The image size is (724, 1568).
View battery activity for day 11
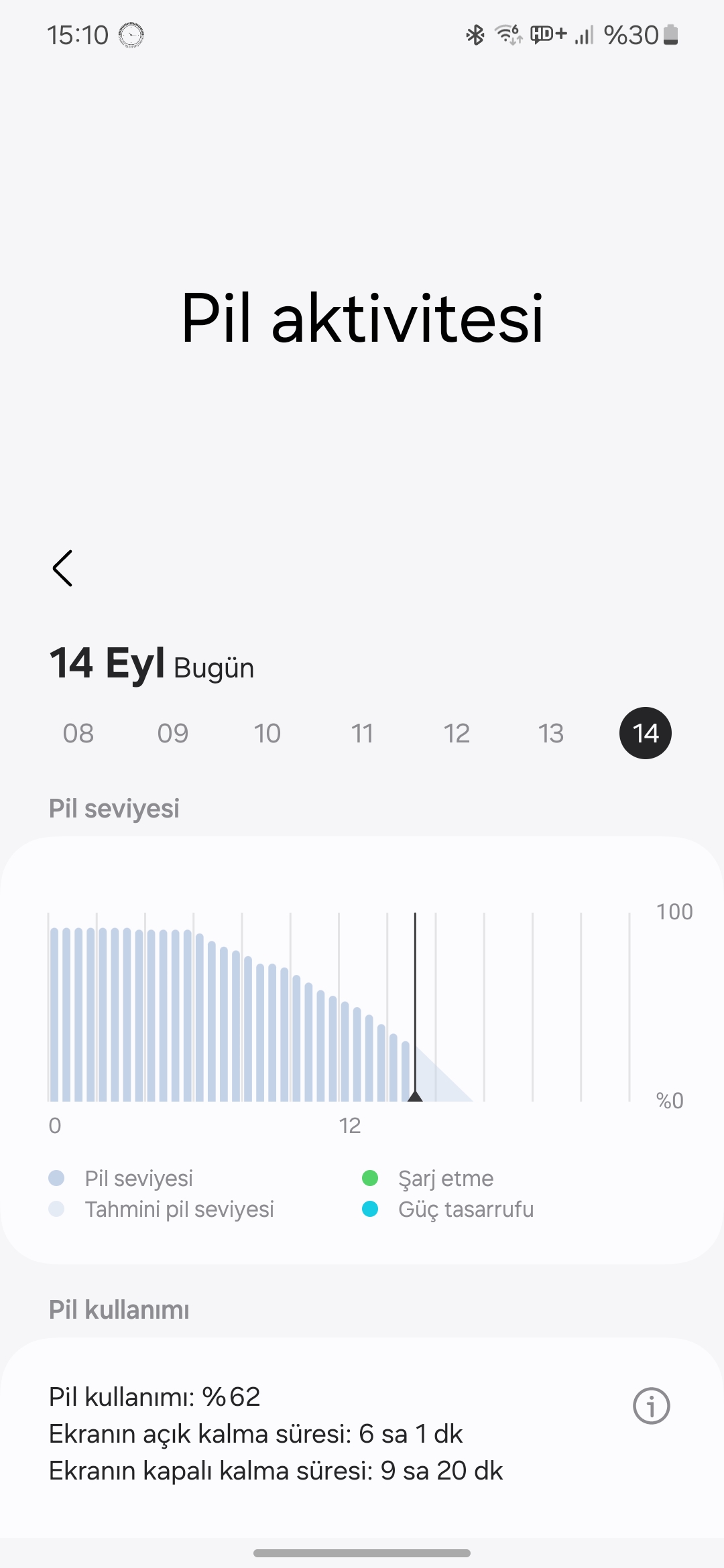point(362,733)
